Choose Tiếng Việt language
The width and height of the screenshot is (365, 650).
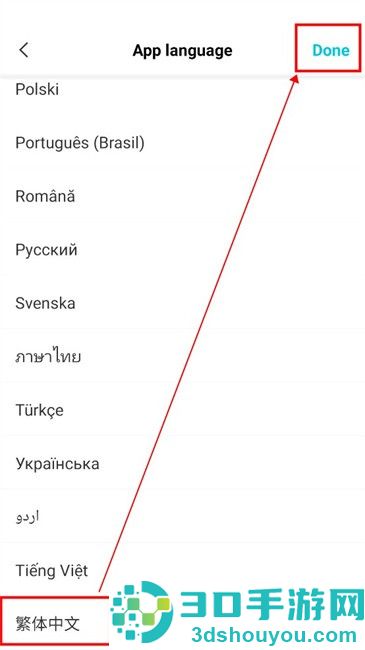click(182, 570)
